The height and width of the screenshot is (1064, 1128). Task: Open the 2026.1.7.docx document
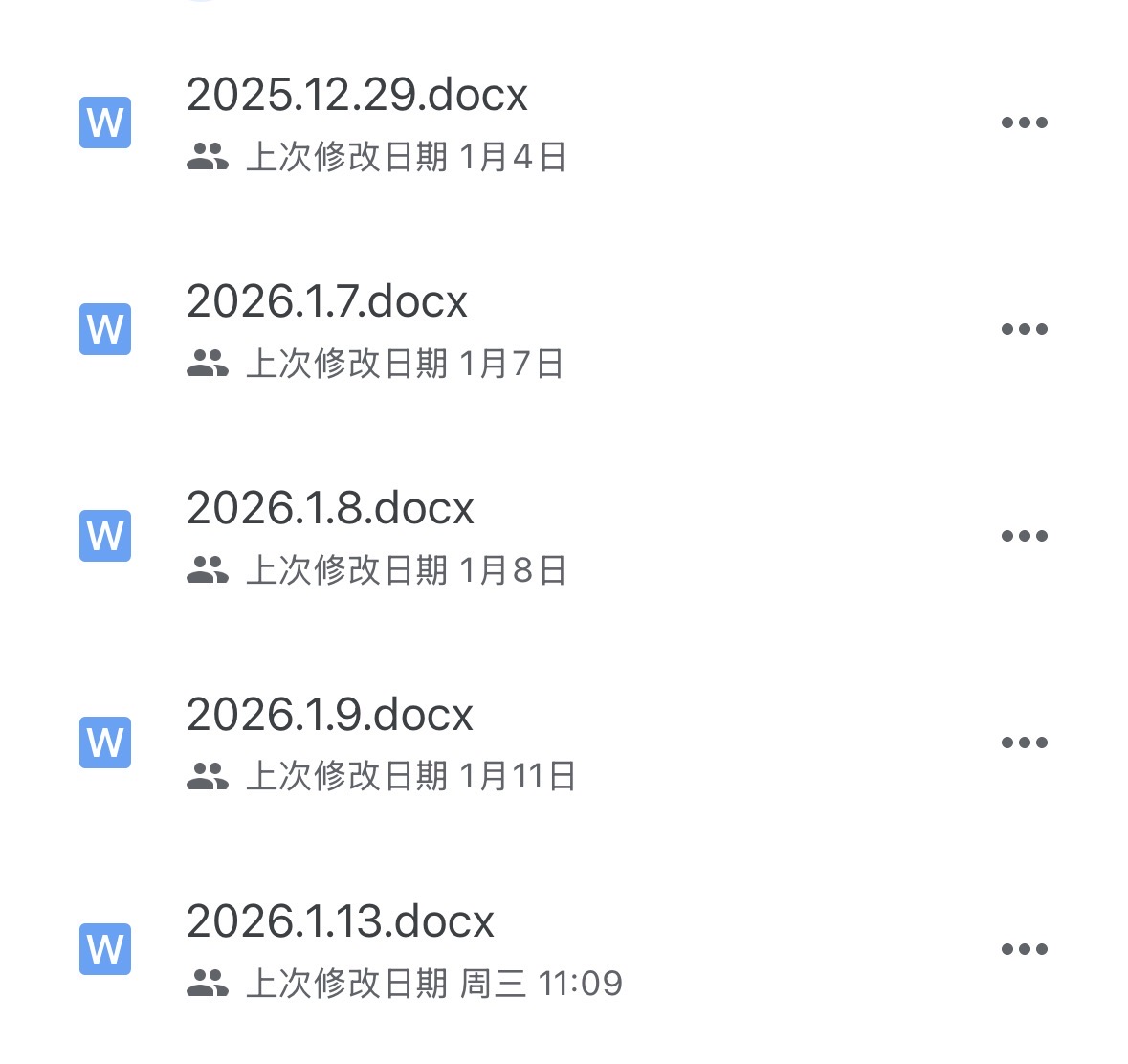click(x=326, y=302)
